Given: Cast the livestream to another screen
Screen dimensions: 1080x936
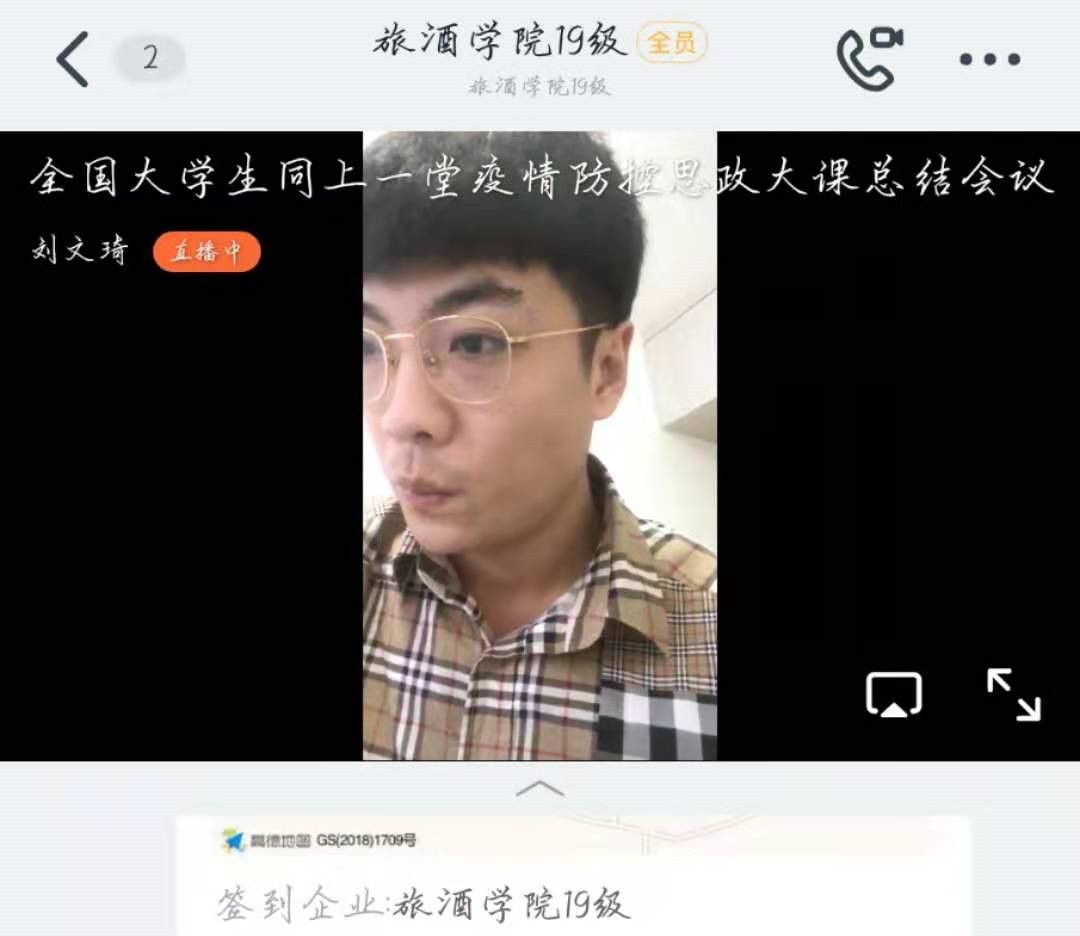Looking at the screenshot, I should click(893, 695).
